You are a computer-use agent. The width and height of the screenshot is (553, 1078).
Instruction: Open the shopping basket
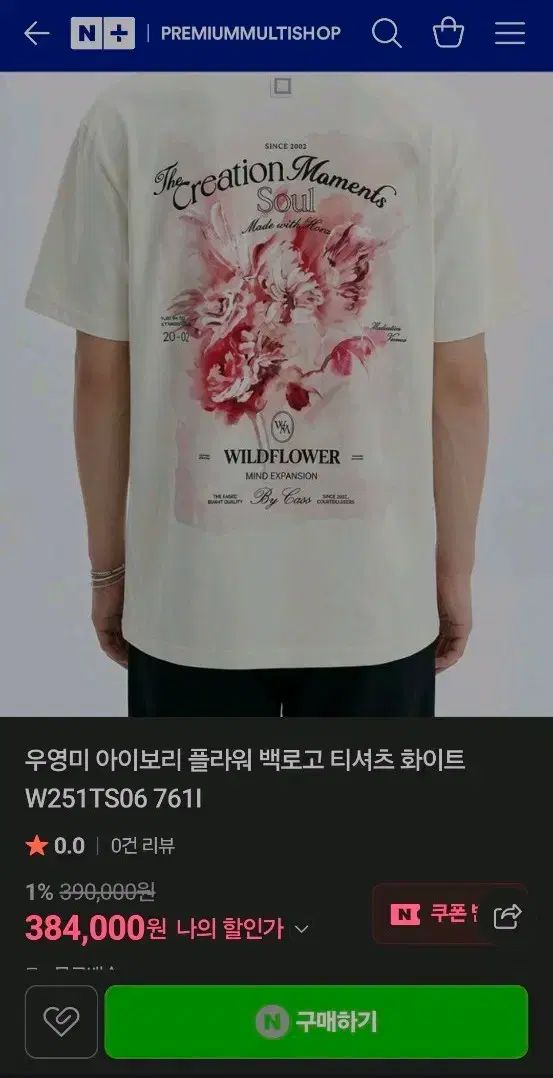click(x=448, y=33)
